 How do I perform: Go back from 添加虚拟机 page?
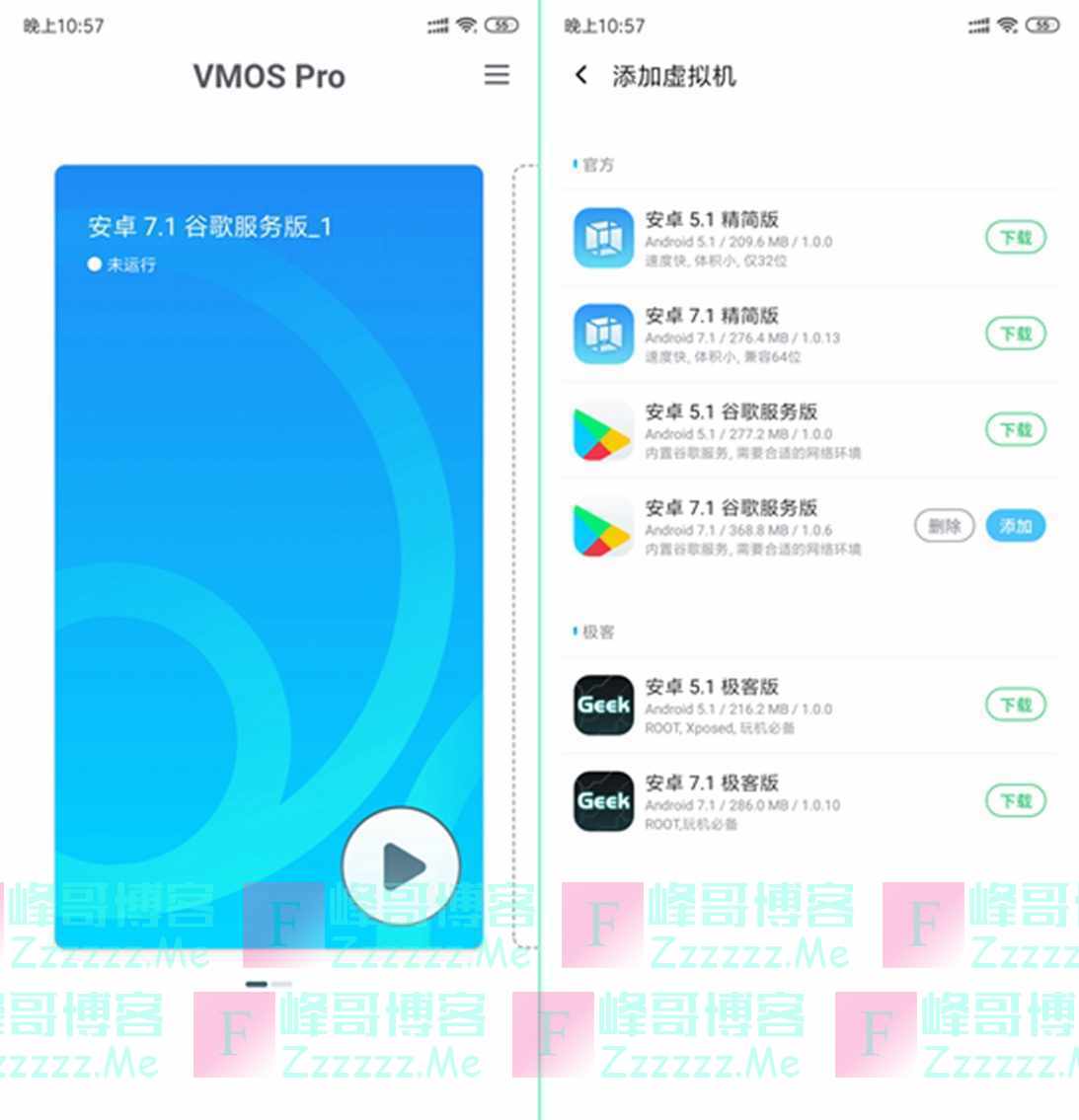click(581, 75)
